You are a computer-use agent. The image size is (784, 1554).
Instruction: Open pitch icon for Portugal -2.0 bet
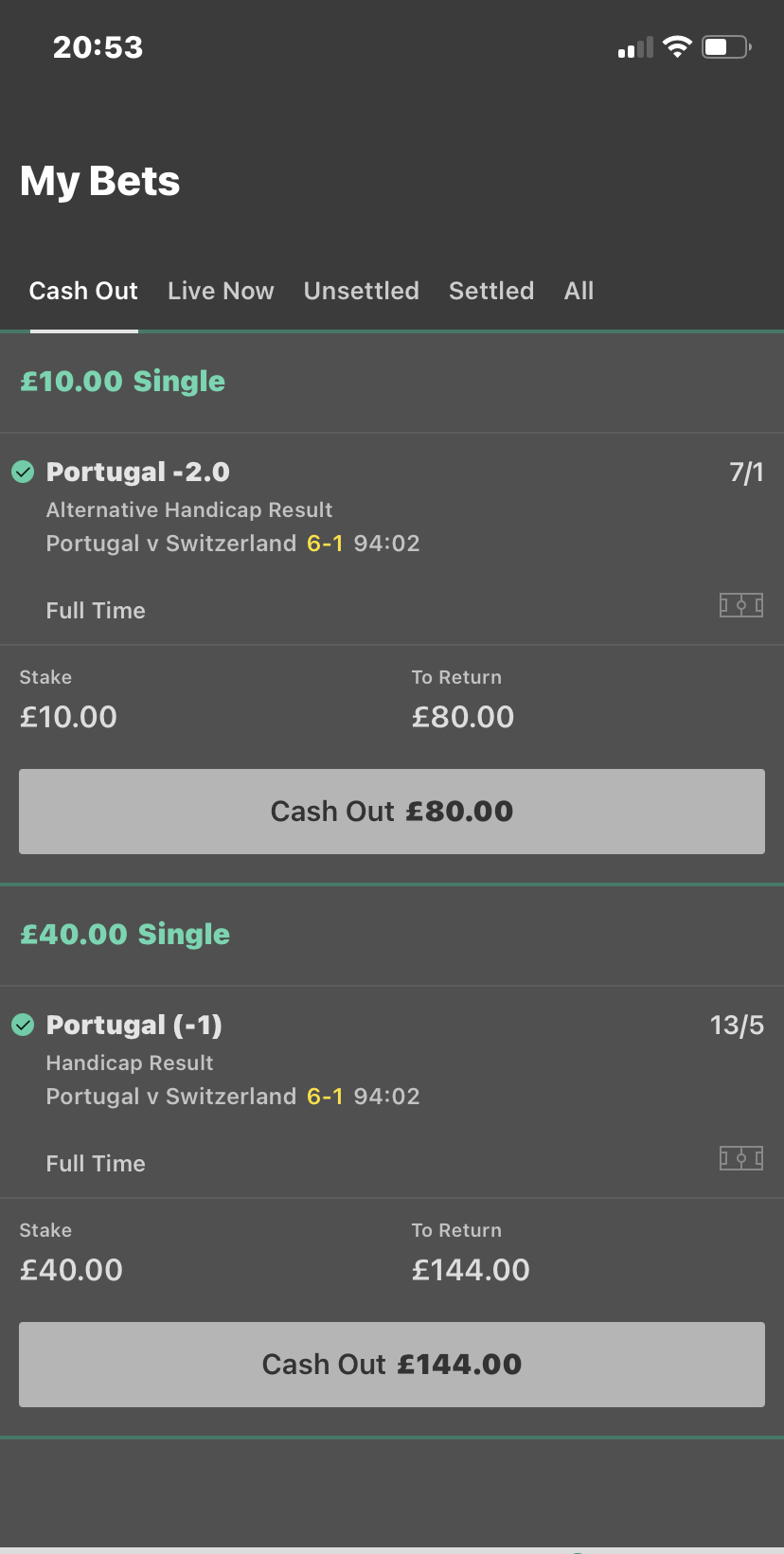pos(741,605)
